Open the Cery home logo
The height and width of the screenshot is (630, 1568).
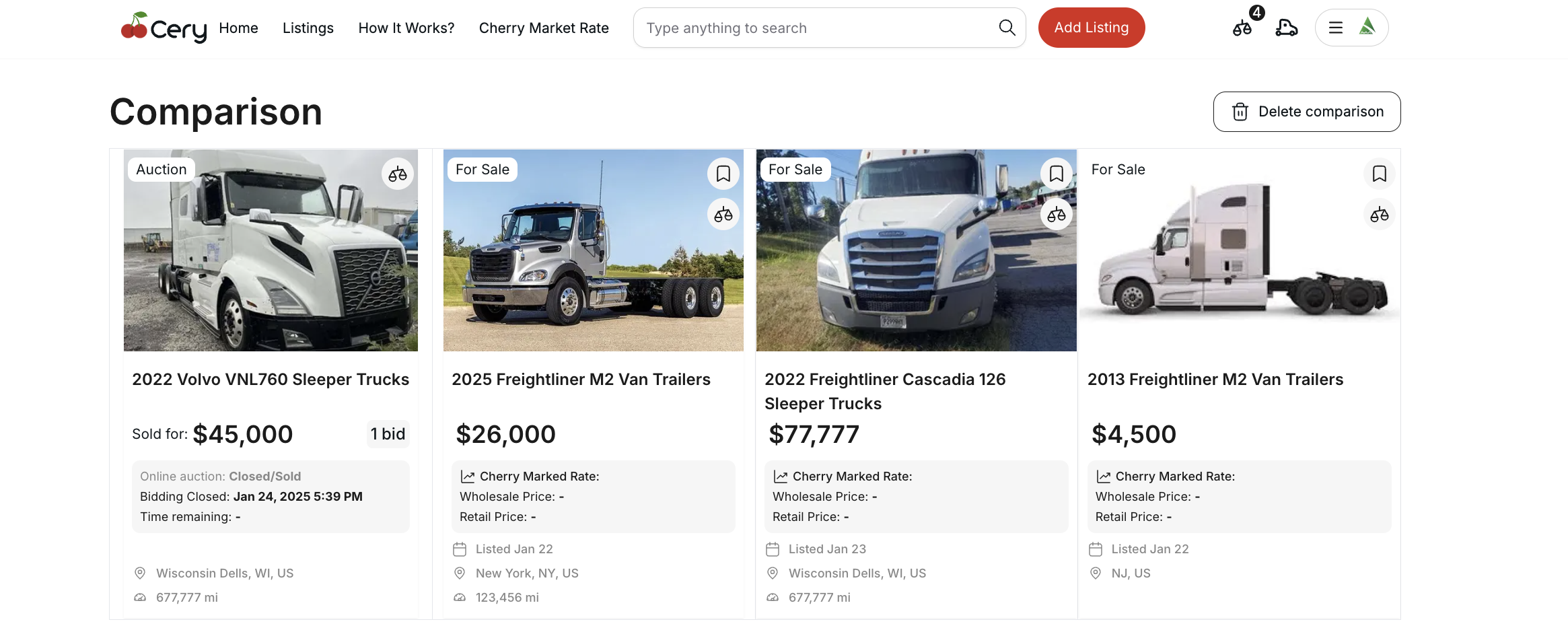click(x=164, y=28)
